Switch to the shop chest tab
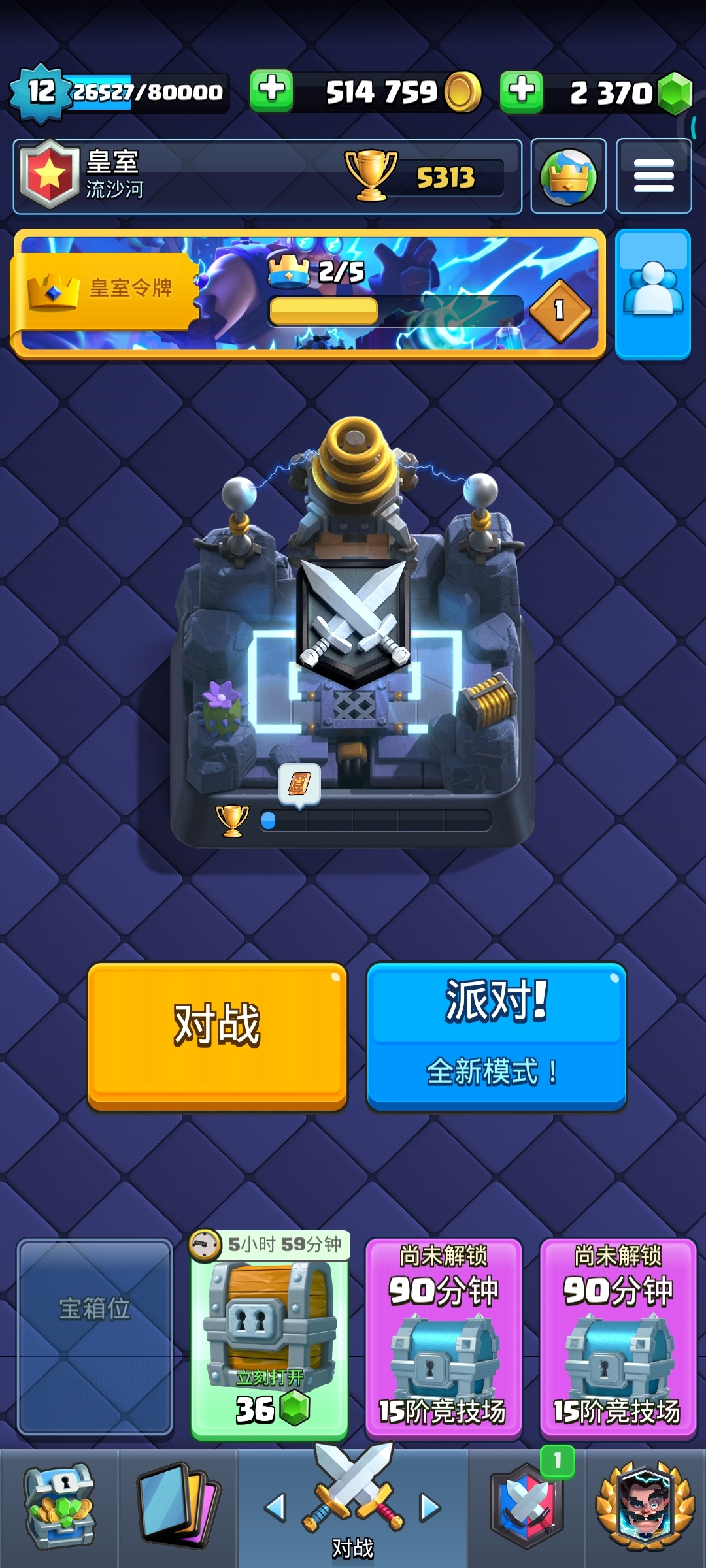The width and height of the screenshot is (706, 1568). [59, 1508]
